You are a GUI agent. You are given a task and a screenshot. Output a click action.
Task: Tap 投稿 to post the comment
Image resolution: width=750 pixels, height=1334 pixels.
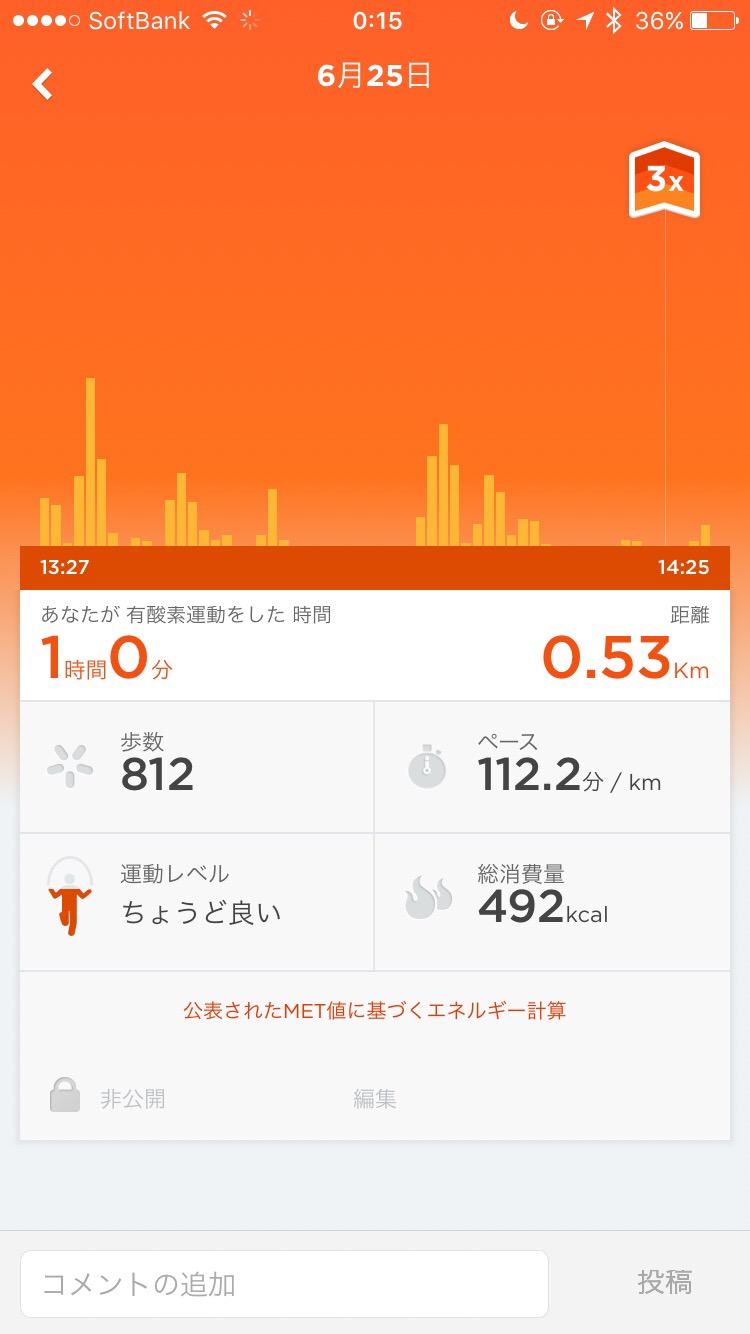coord(665,1282)
